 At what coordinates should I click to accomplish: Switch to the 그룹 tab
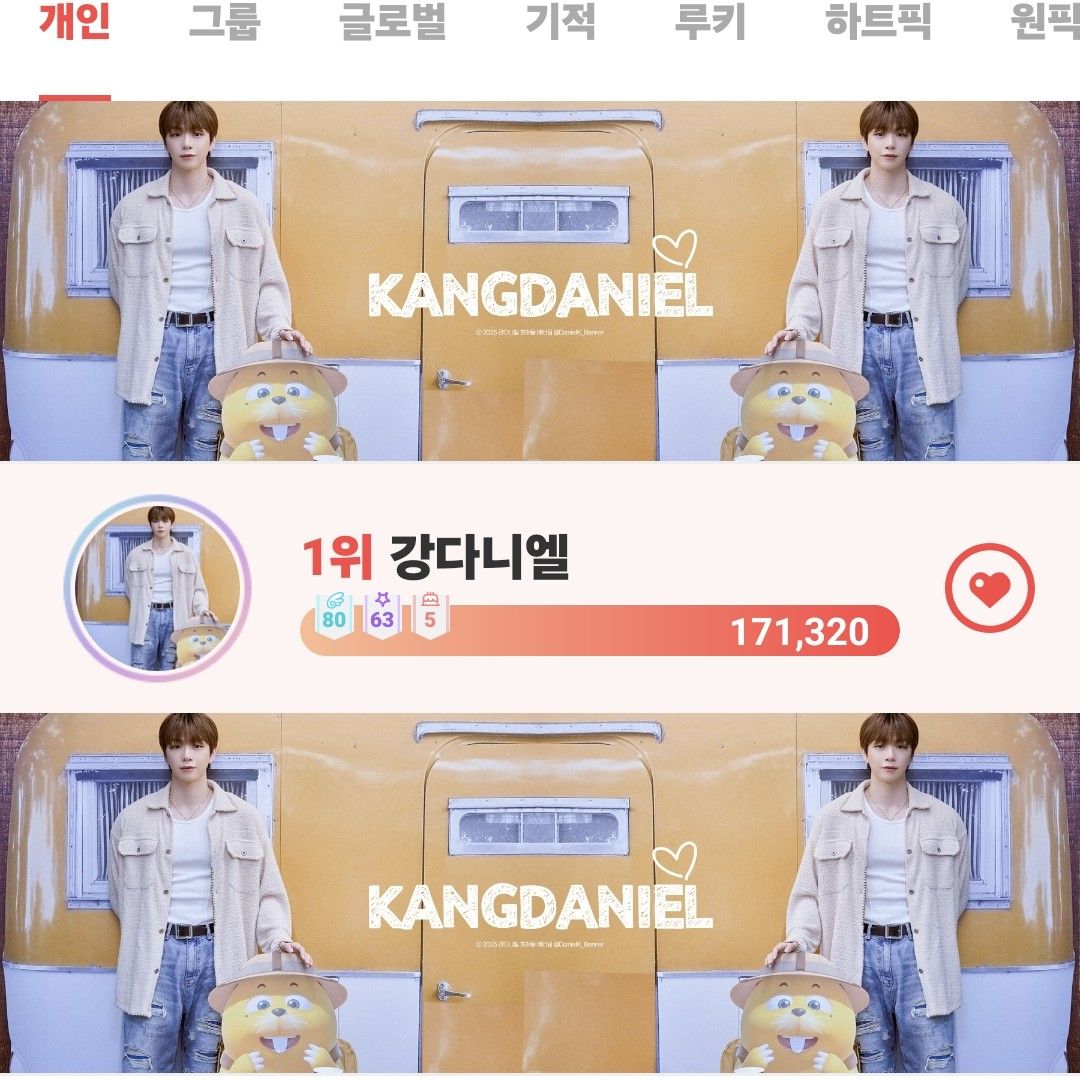click(x=224, y=22)
